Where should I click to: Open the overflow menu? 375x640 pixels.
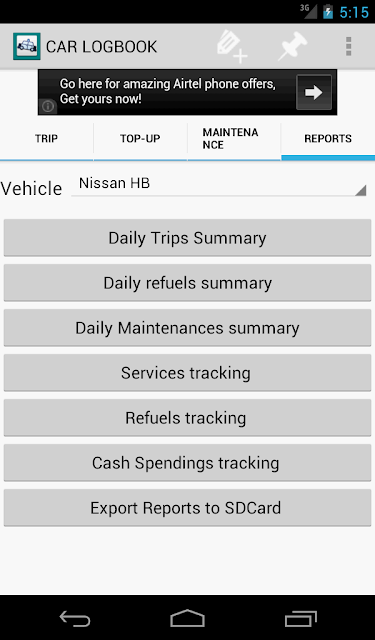point(348,47)
